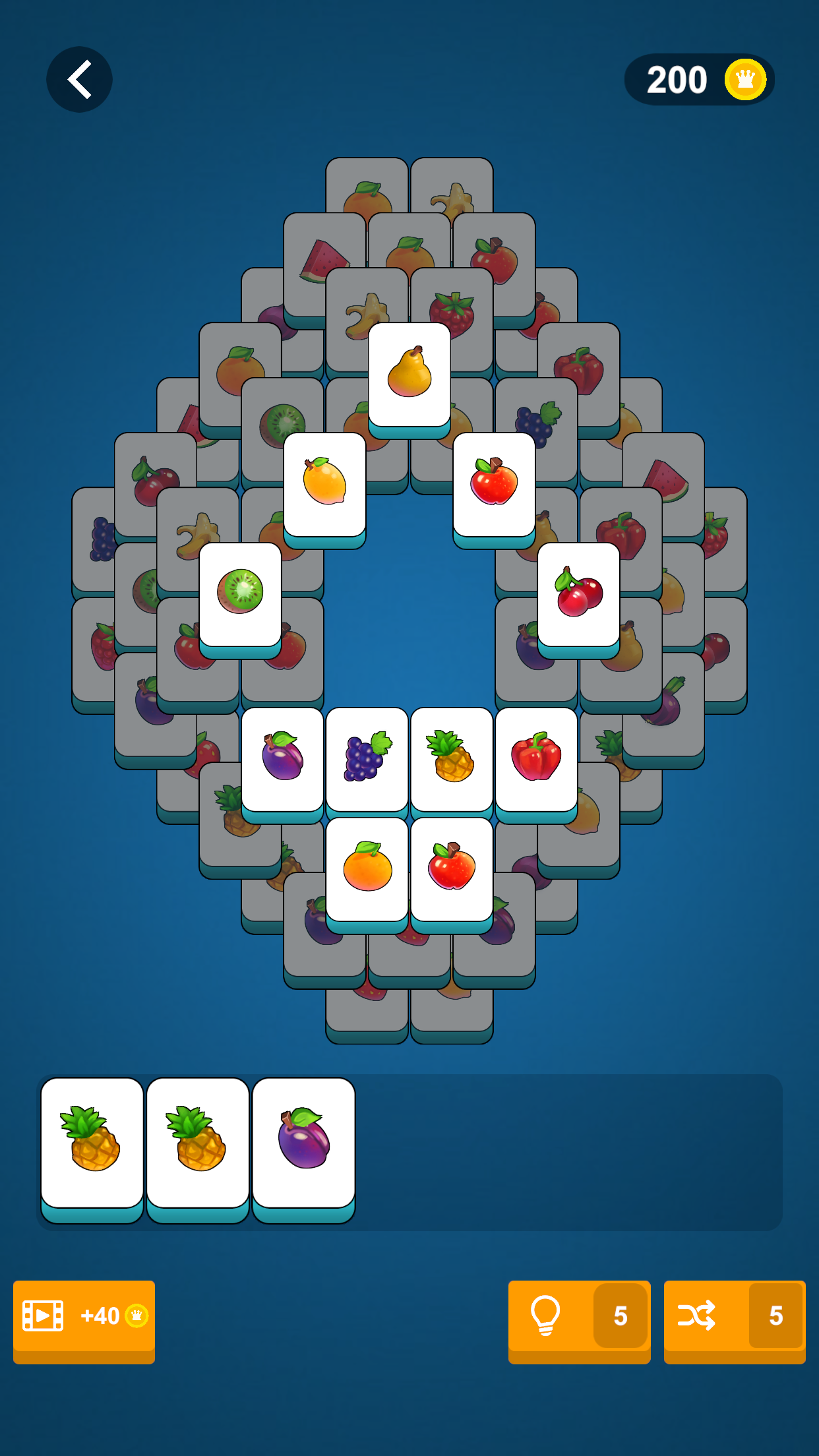Tap the red bell pepper tile
This screenshot has width=819, height=1456.
point(536,758)
